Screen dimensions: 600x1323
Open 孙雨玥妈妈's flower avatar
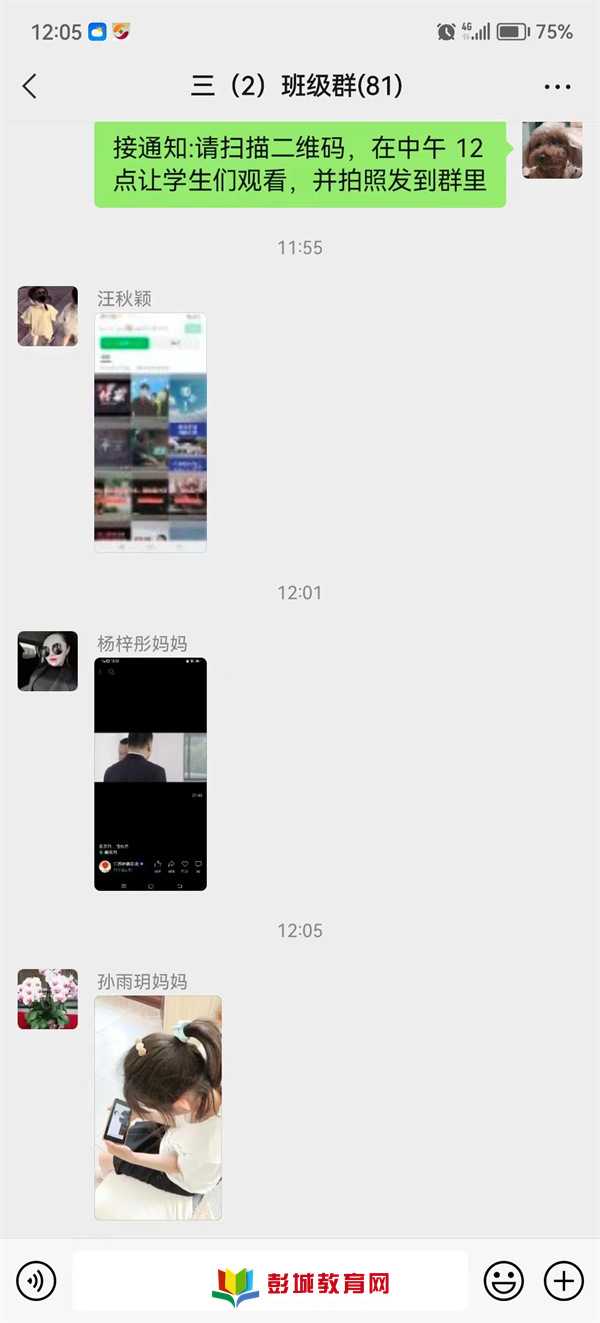48,999
